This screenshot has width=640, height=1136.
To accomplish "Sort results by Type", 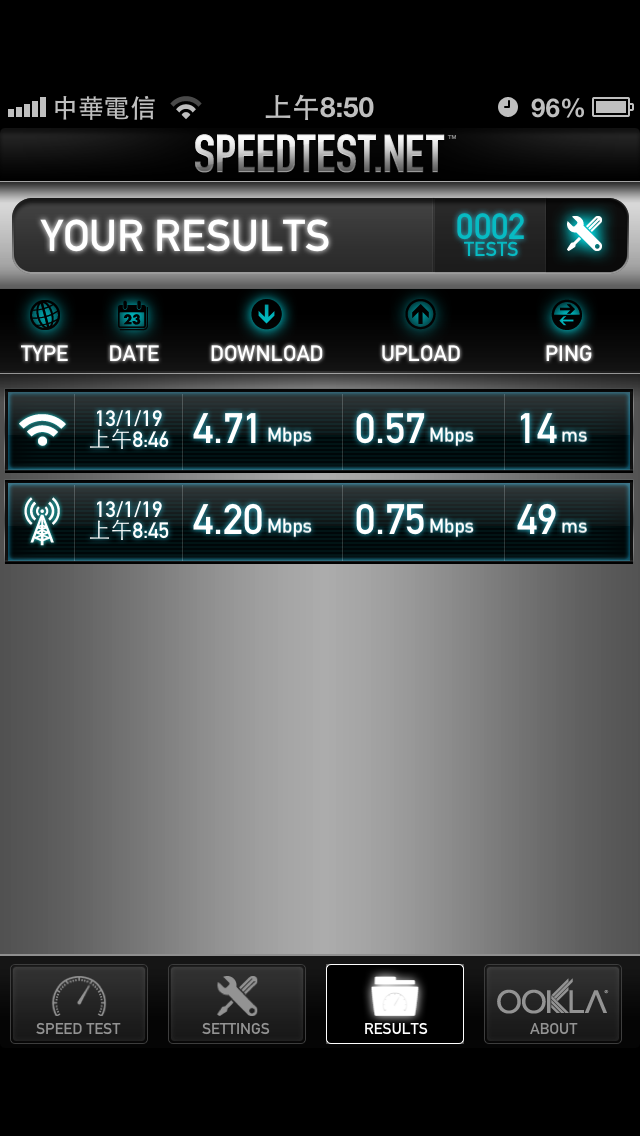I will point(44,333).
